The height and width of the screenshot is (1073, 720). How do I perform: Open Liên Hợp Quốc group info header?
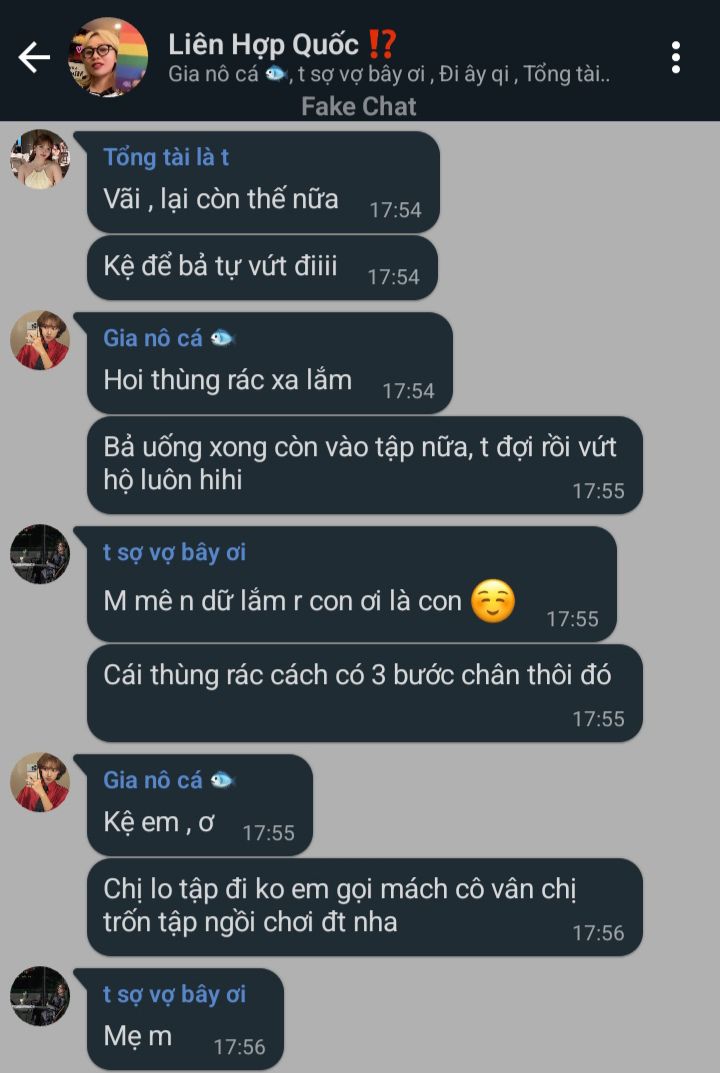[390, 58]
